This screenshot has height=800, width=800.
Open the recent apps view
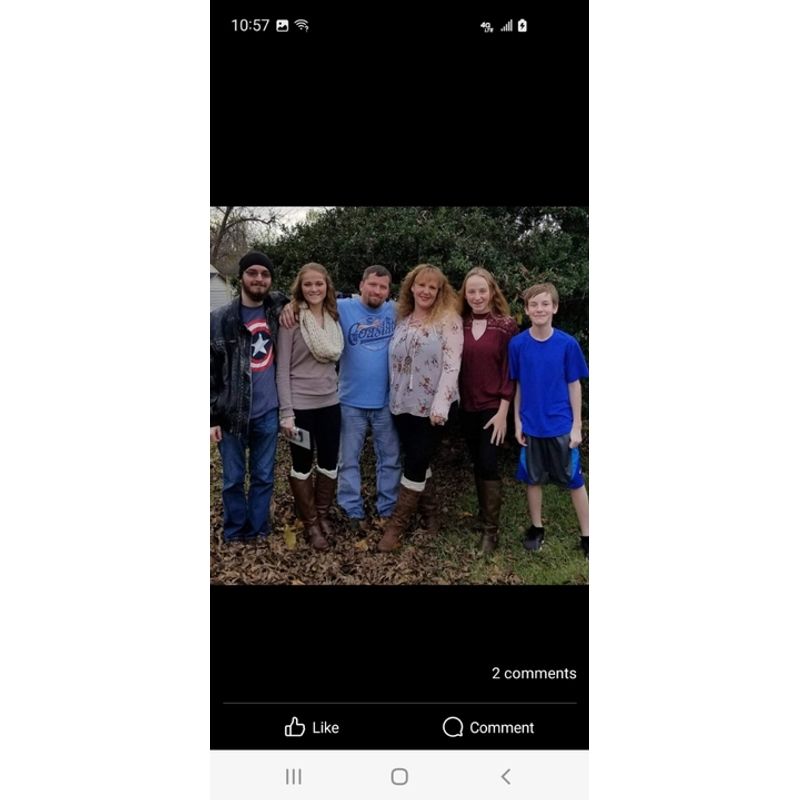[x=293, y=776]
